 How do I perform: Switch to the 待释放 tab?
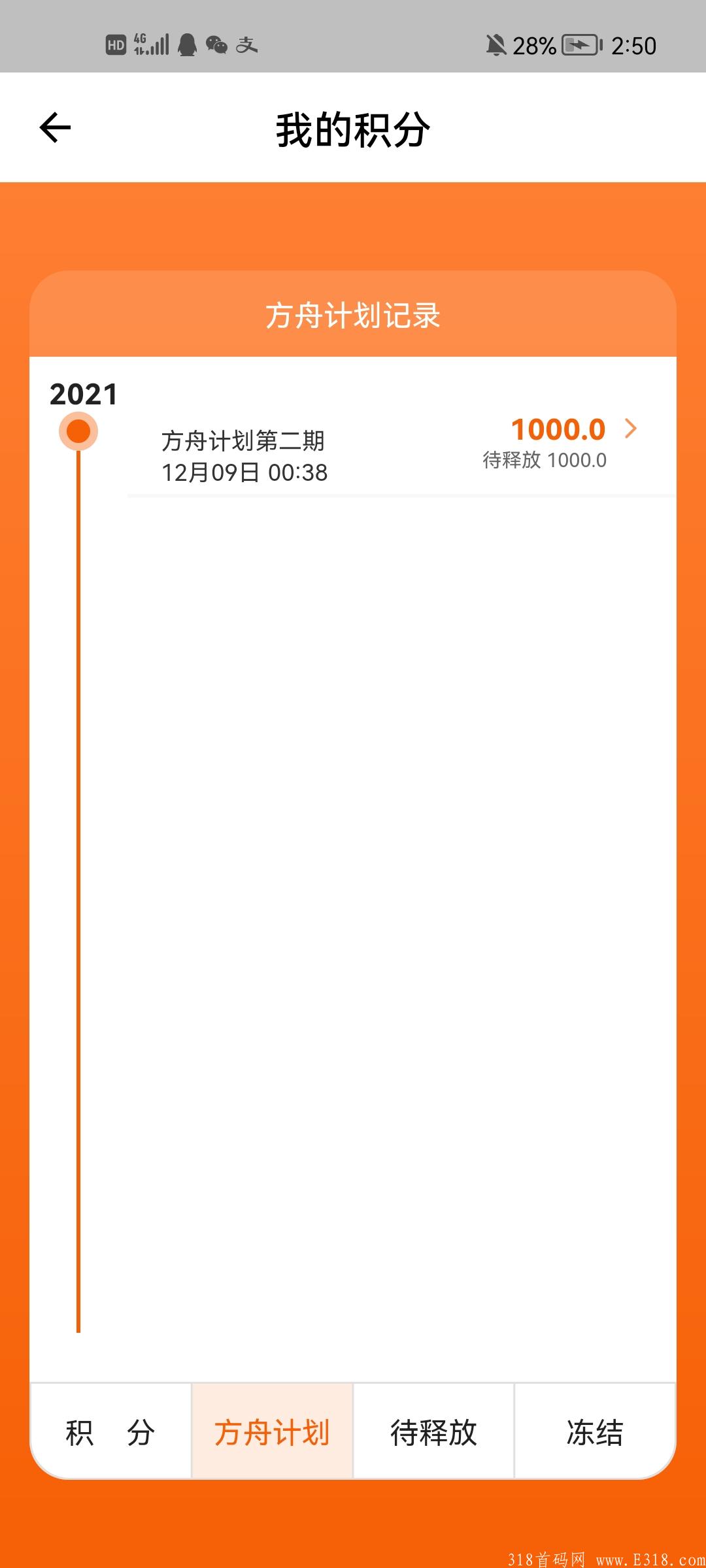pyautogui.click(x=433, y=1432)
